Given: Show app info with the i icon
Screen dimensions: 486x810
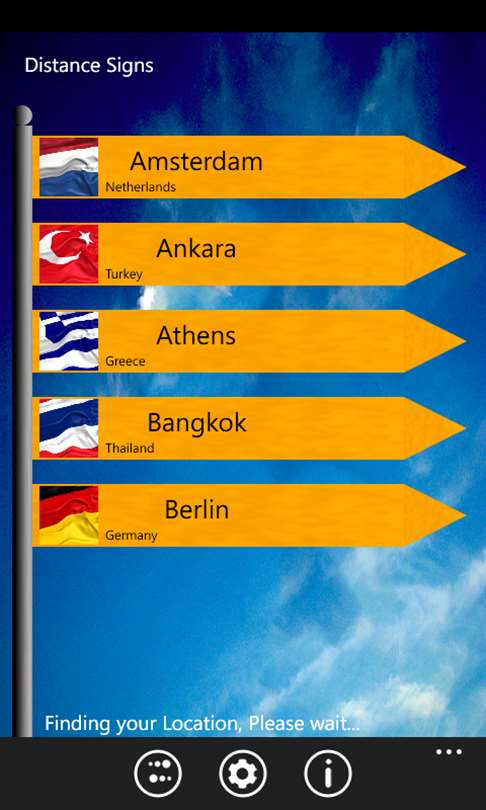Looking at the screenshot, I should click(x=327, y=774).
